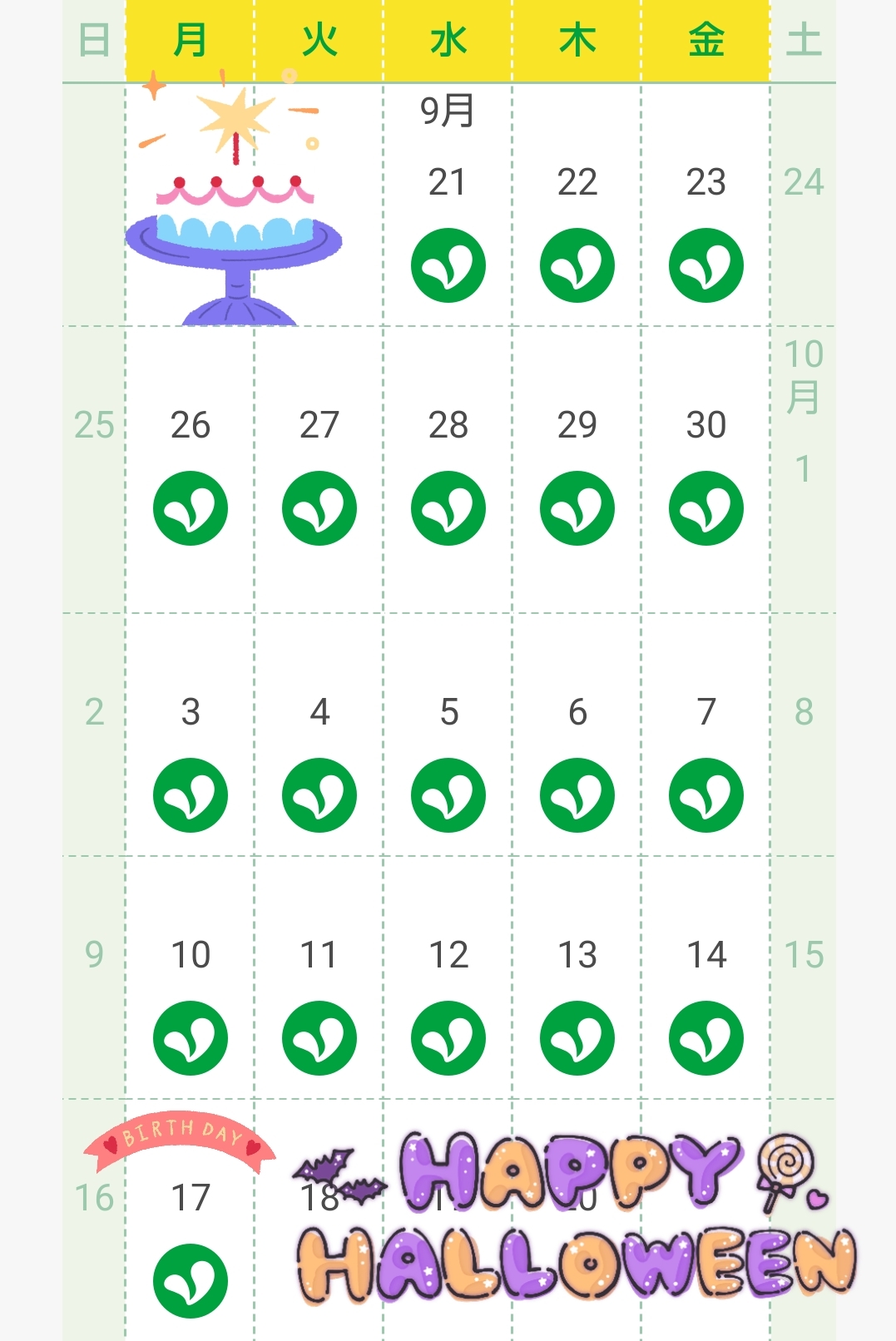Select the 17th with the birthday ribbon
Image resolution: width=896 pixels, height=1341 pixels.
pos(190,1220)
